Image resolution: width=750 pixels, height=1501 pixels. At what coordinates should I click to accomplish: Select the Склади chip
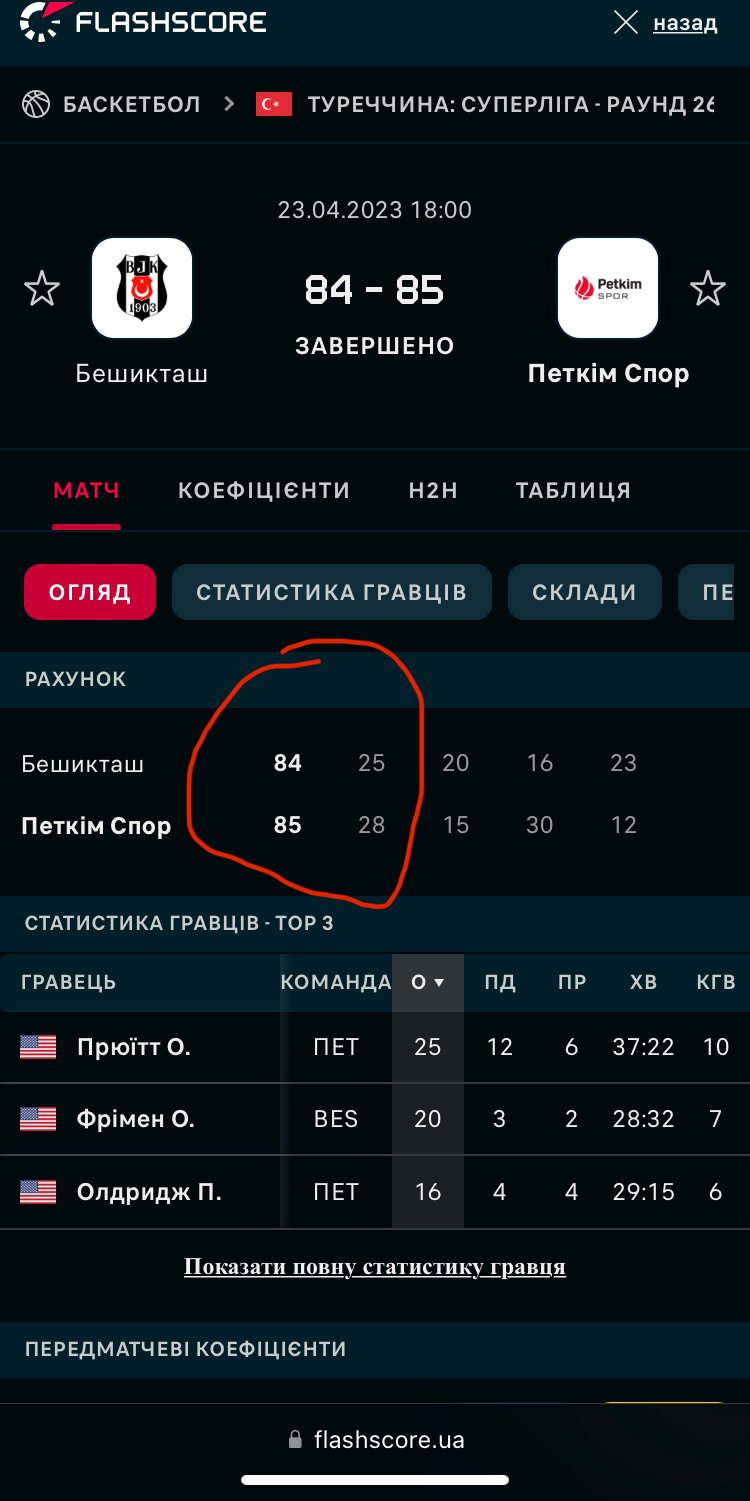(x=584, y=592)
